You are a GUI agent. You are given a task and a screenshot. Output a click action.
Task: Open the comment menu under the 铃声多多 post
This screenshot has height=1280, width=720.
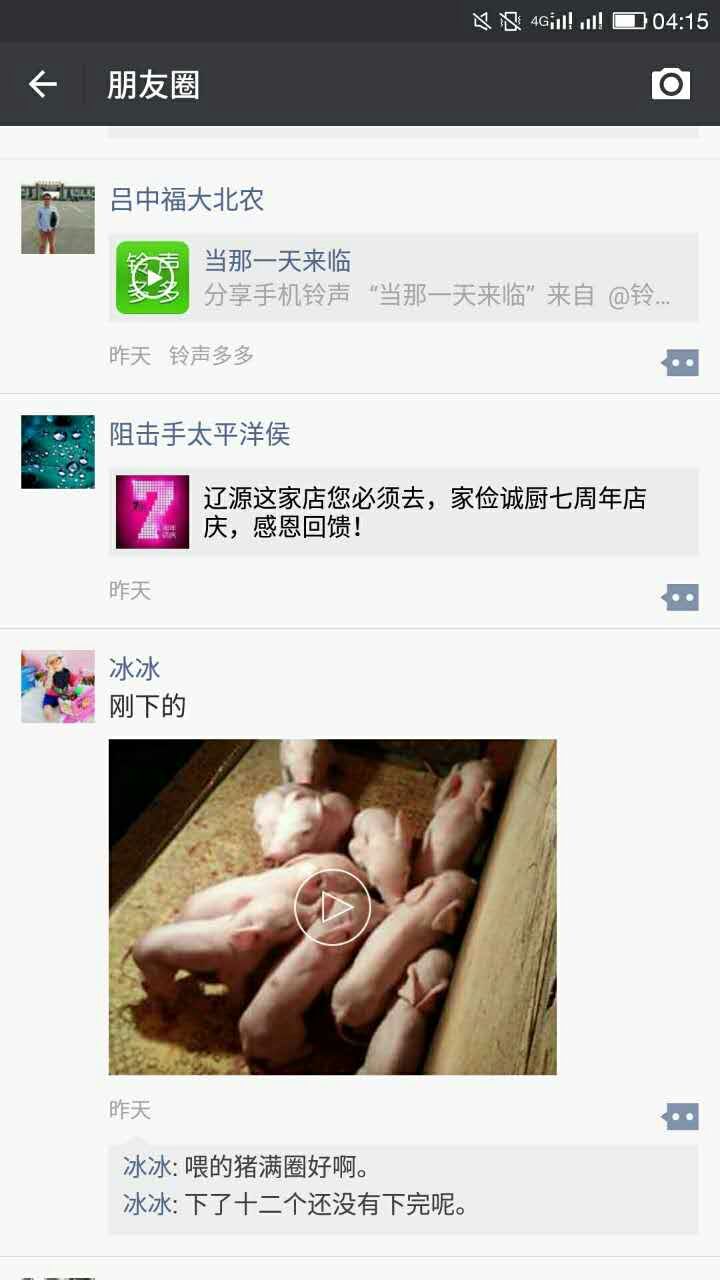pyautogui.click(x=681, y=363)
